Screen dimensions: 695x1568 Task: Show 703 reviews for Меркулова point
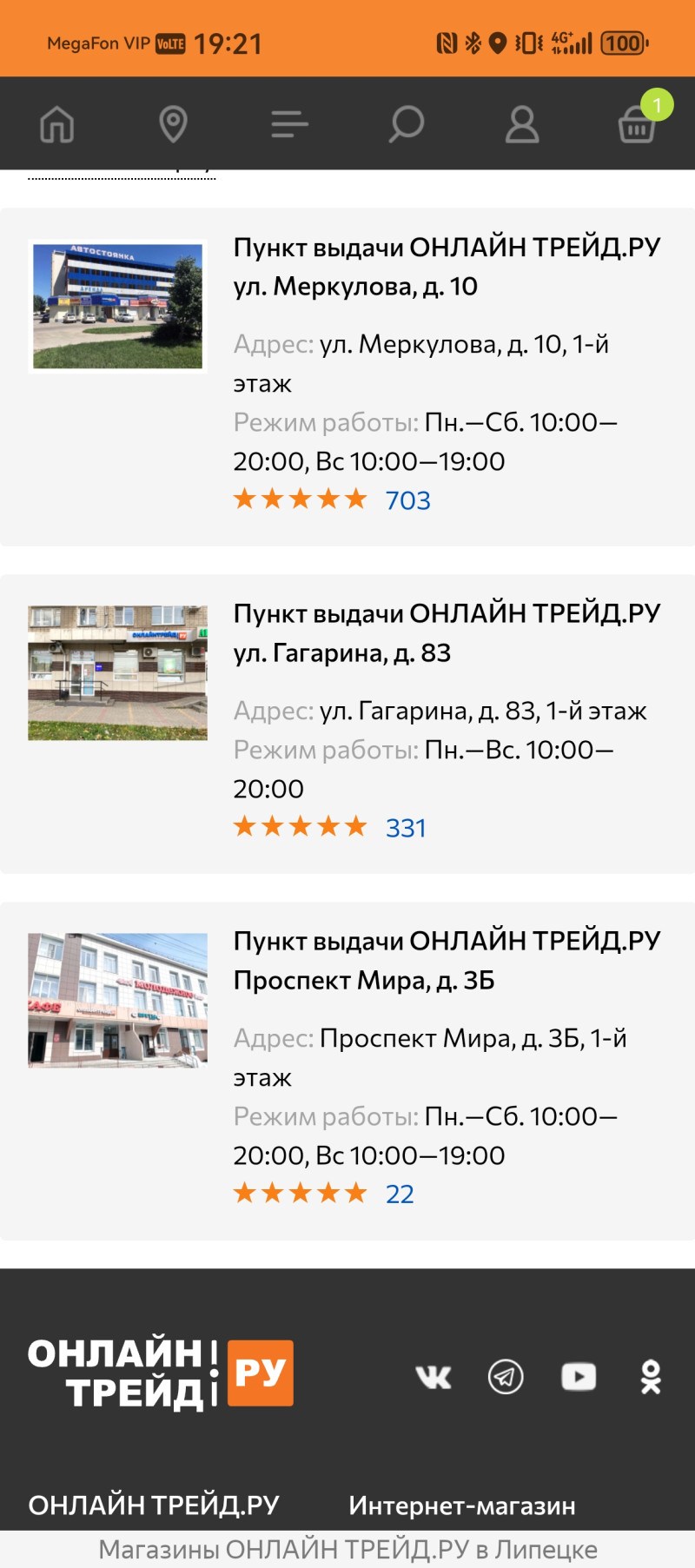pyautogui.click(x=407, y=500)
